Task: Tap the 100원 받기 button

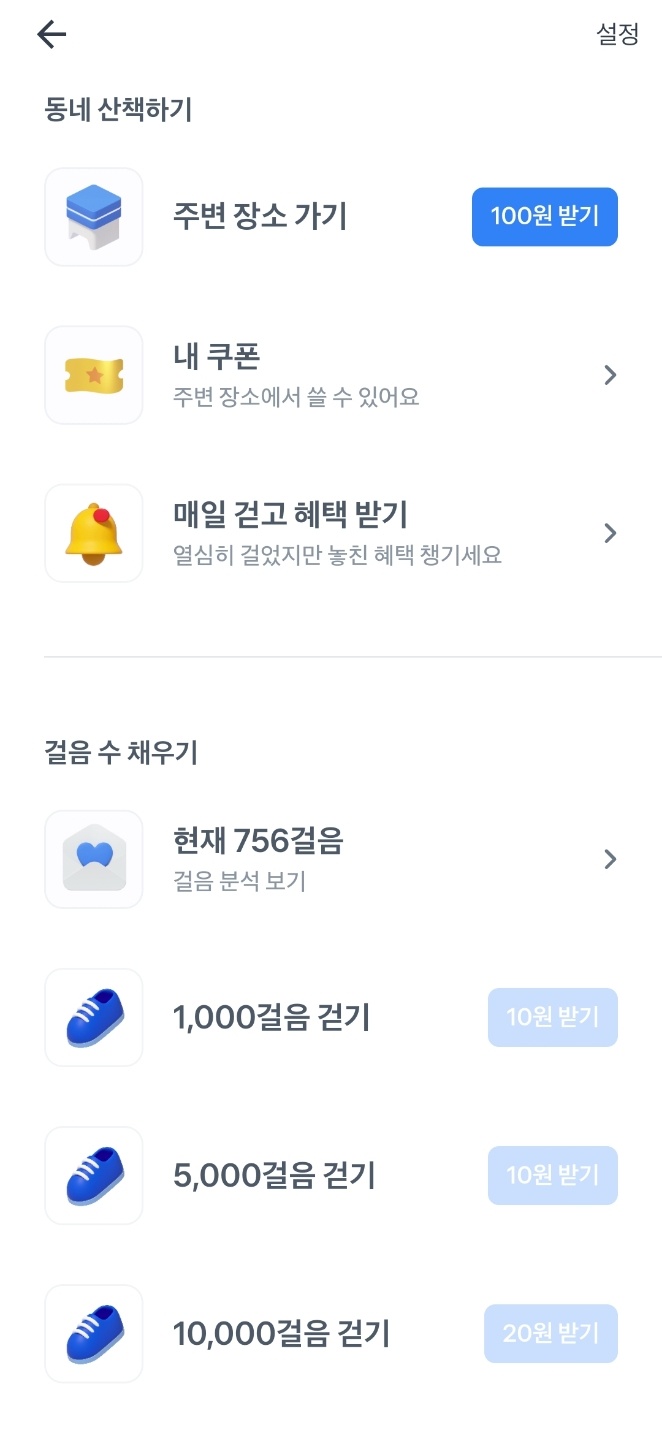Action: (x=545, y=217)
